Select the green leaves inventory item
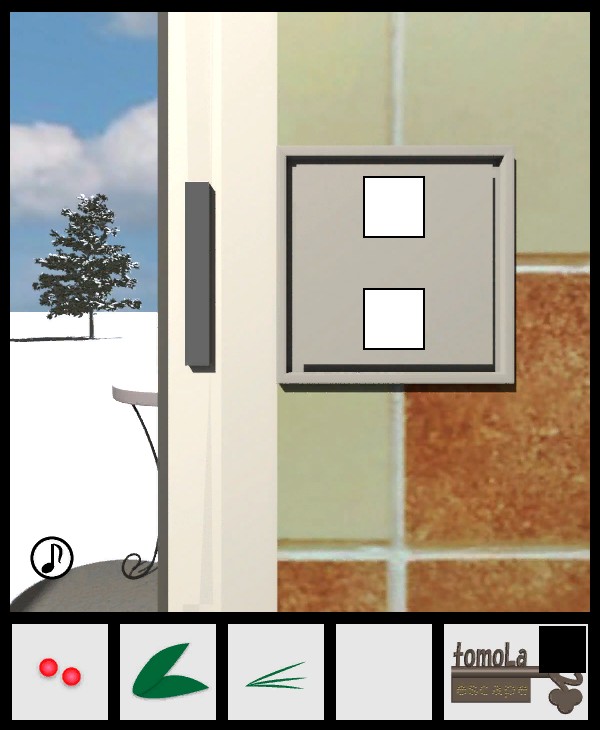 tap(168, 672)
